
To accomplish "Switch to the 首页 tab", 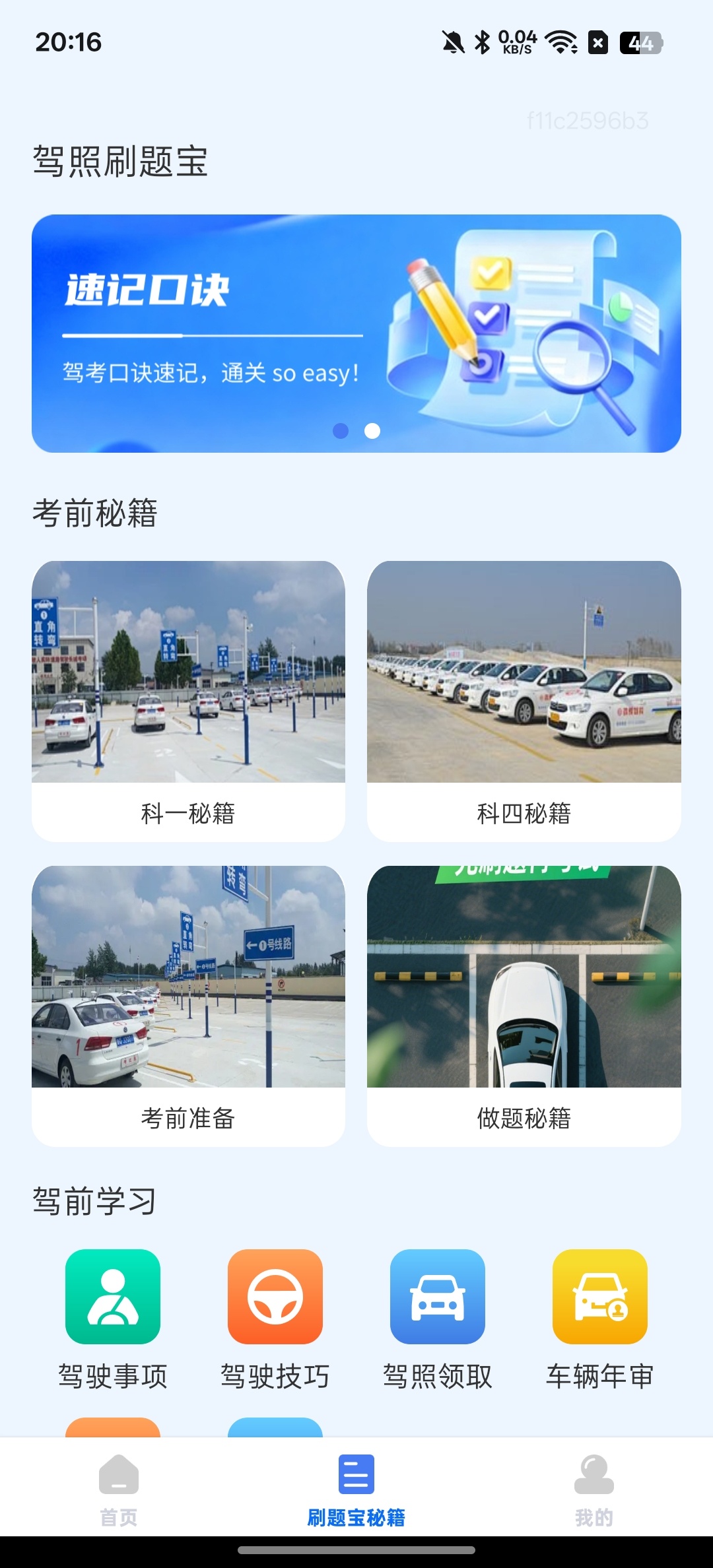I will tap(119, 1490).
